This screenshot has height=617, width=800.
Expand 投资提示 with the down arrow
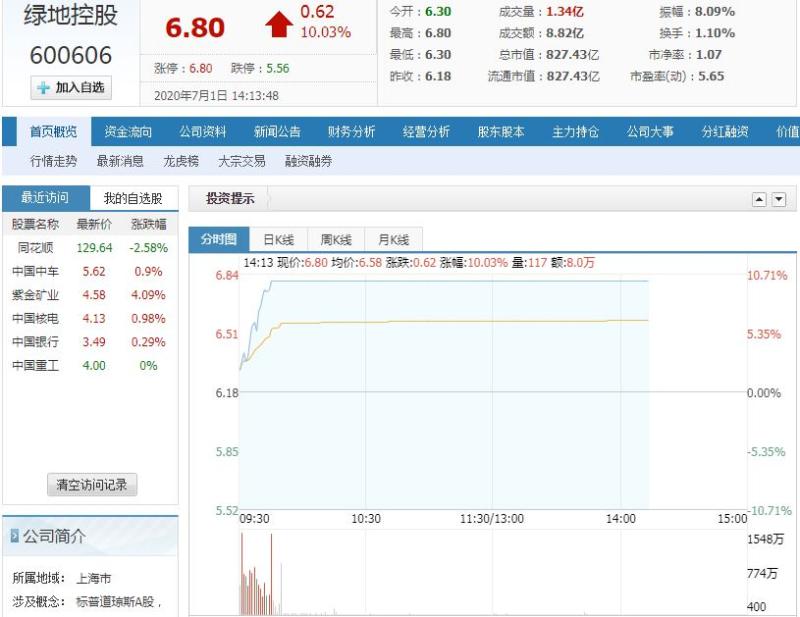779,199
